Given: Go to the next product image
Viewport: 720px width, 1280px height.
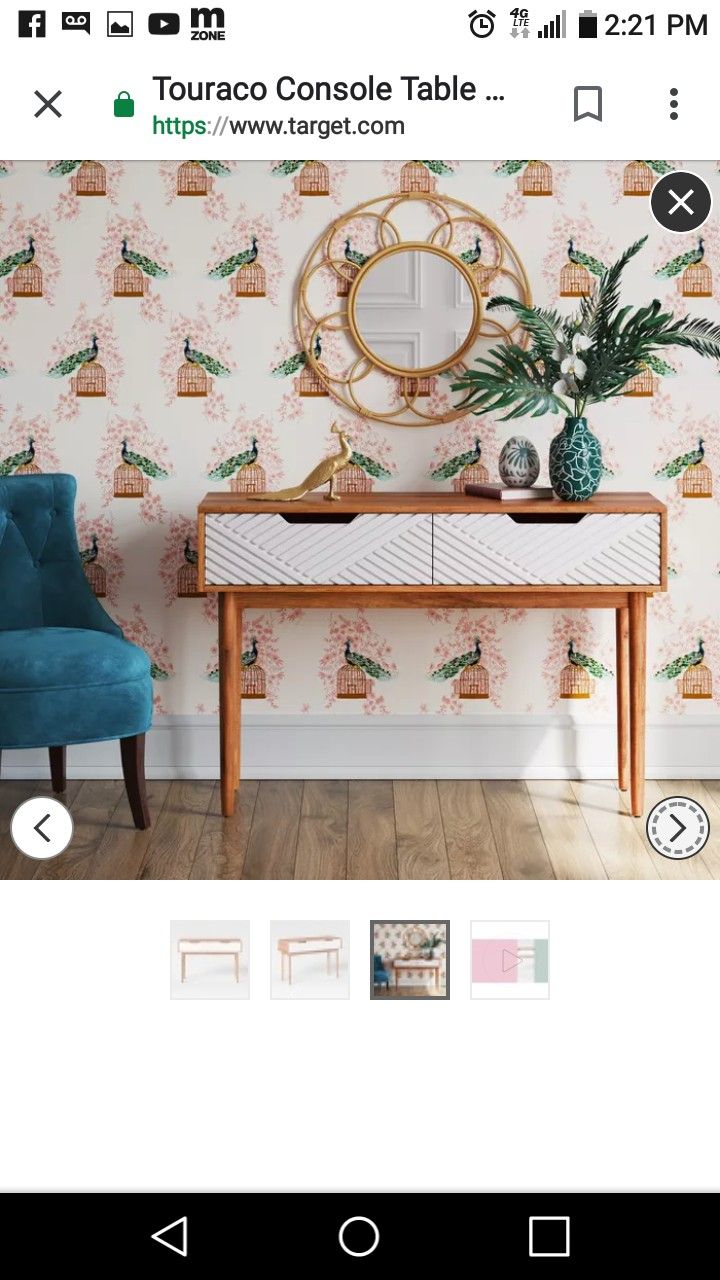Looking at the screenshot, I should tap(678, 828).
